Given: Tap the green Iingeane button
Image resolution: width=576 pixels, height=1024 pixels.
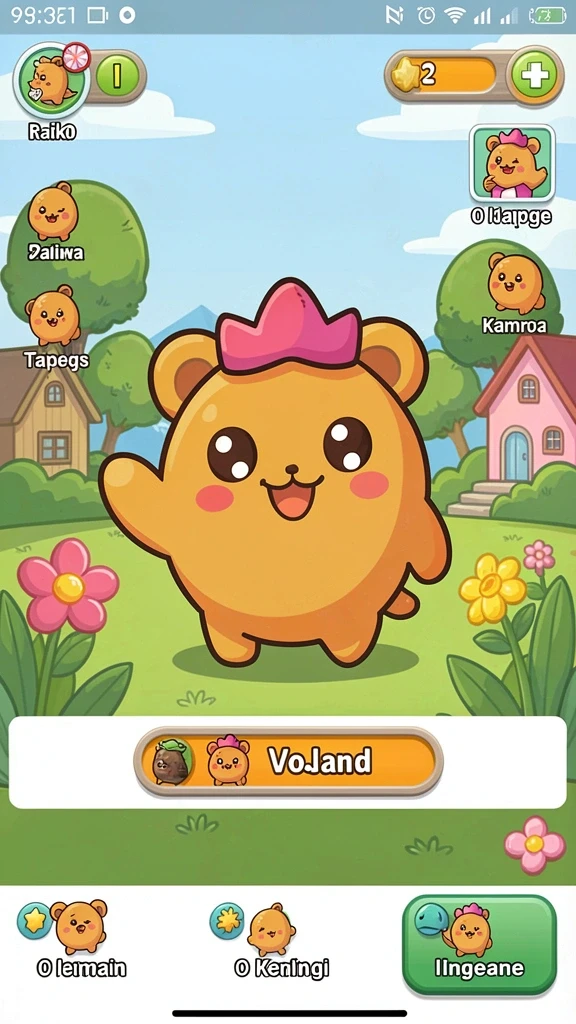Looking at the screenshot, I should click(x=479, y=945).
